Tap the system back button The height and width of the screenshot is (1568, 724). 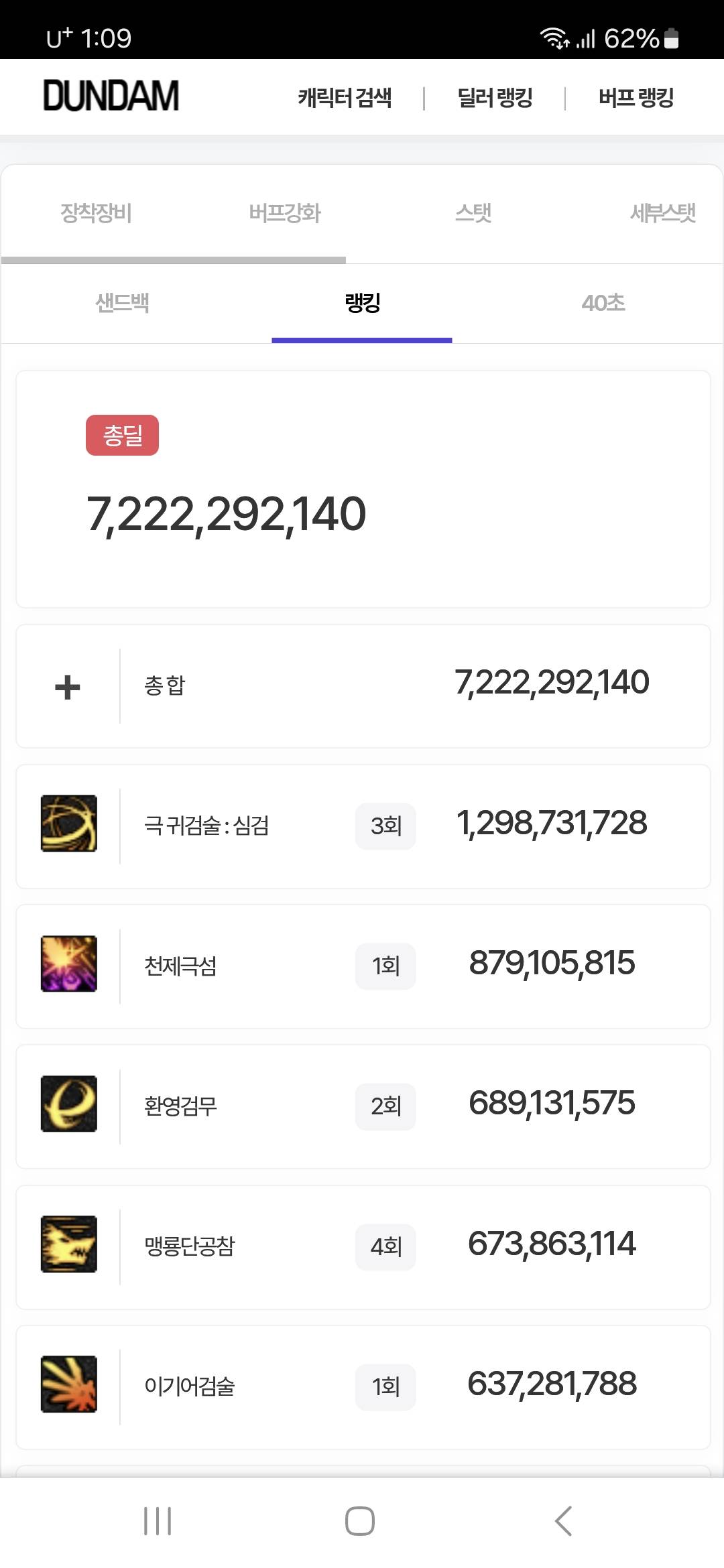coord(564,1521)
